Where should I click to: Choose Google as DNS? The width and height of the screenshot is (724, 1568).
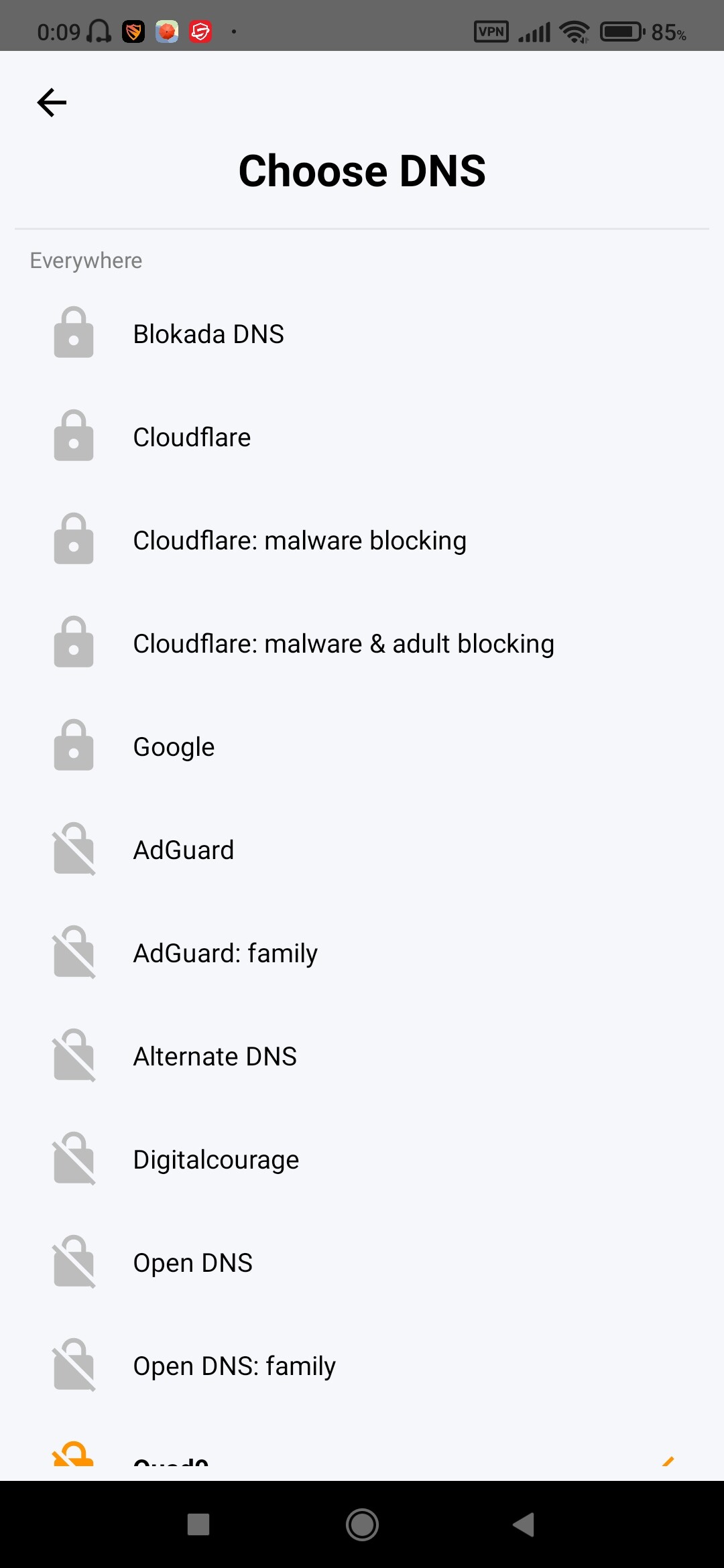pos(362,746)
